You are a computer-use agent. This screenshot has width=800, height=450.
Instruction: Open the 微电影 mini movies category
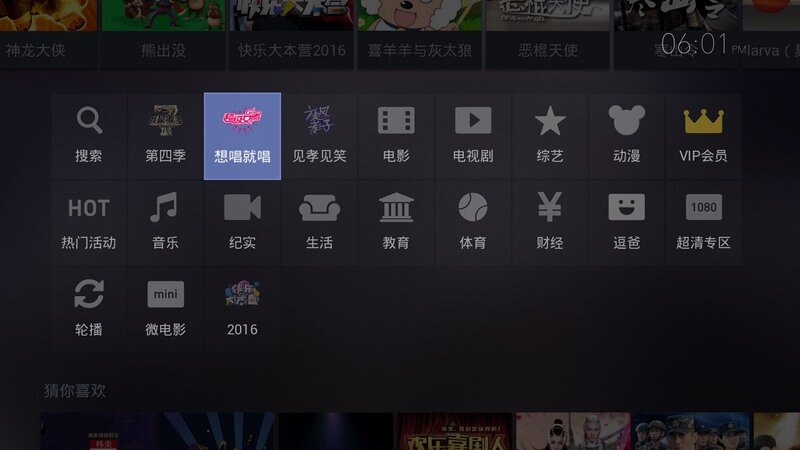coord(166,308)
